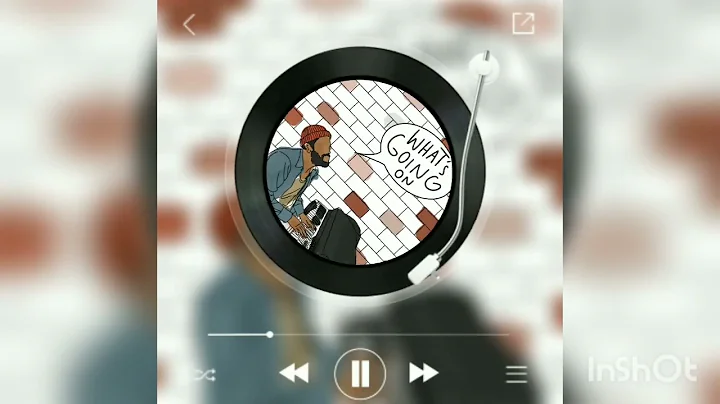Image resolution: width=720 pixels, height=404 pixels.
Task: Toggle shuffle mode
Action: [204, 375]
